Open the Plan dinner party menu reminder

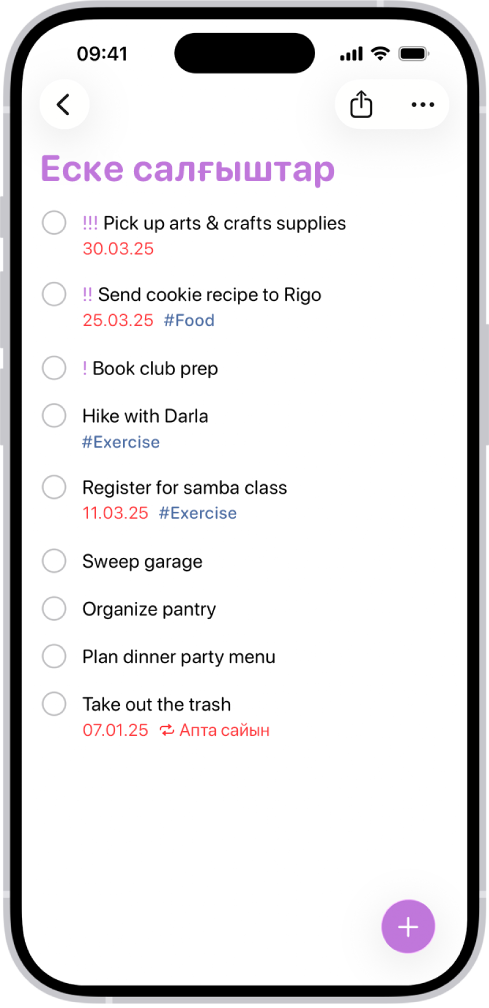(179, 657)
